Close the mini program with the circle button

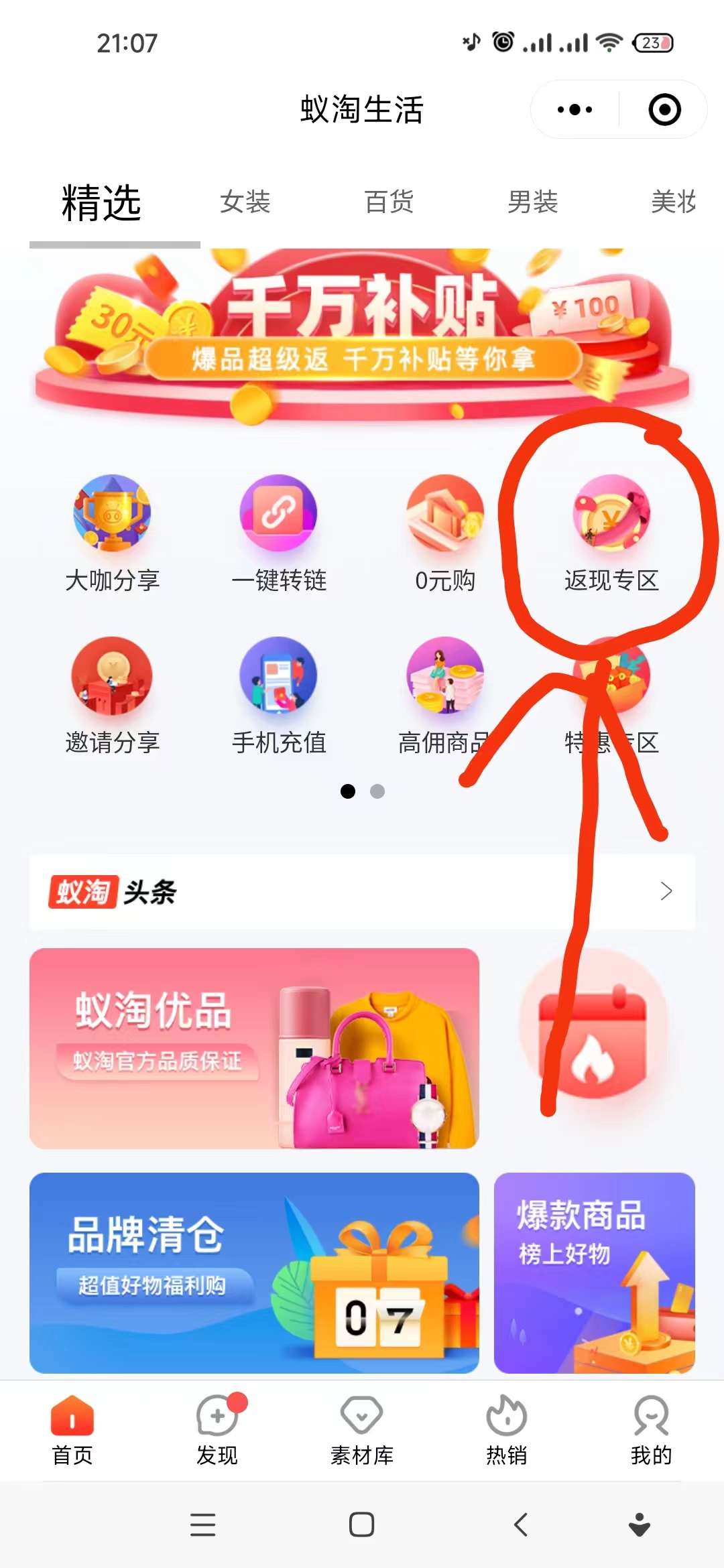[664, 109]
